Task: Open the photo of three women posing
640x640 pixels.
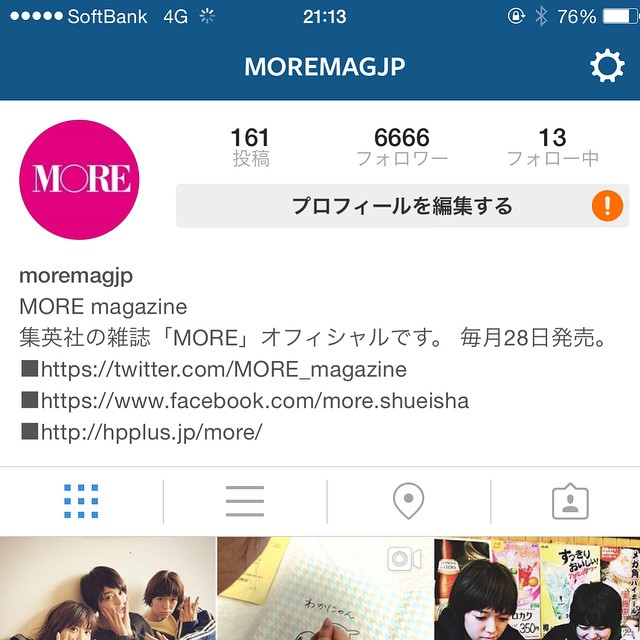Action: 107,589
